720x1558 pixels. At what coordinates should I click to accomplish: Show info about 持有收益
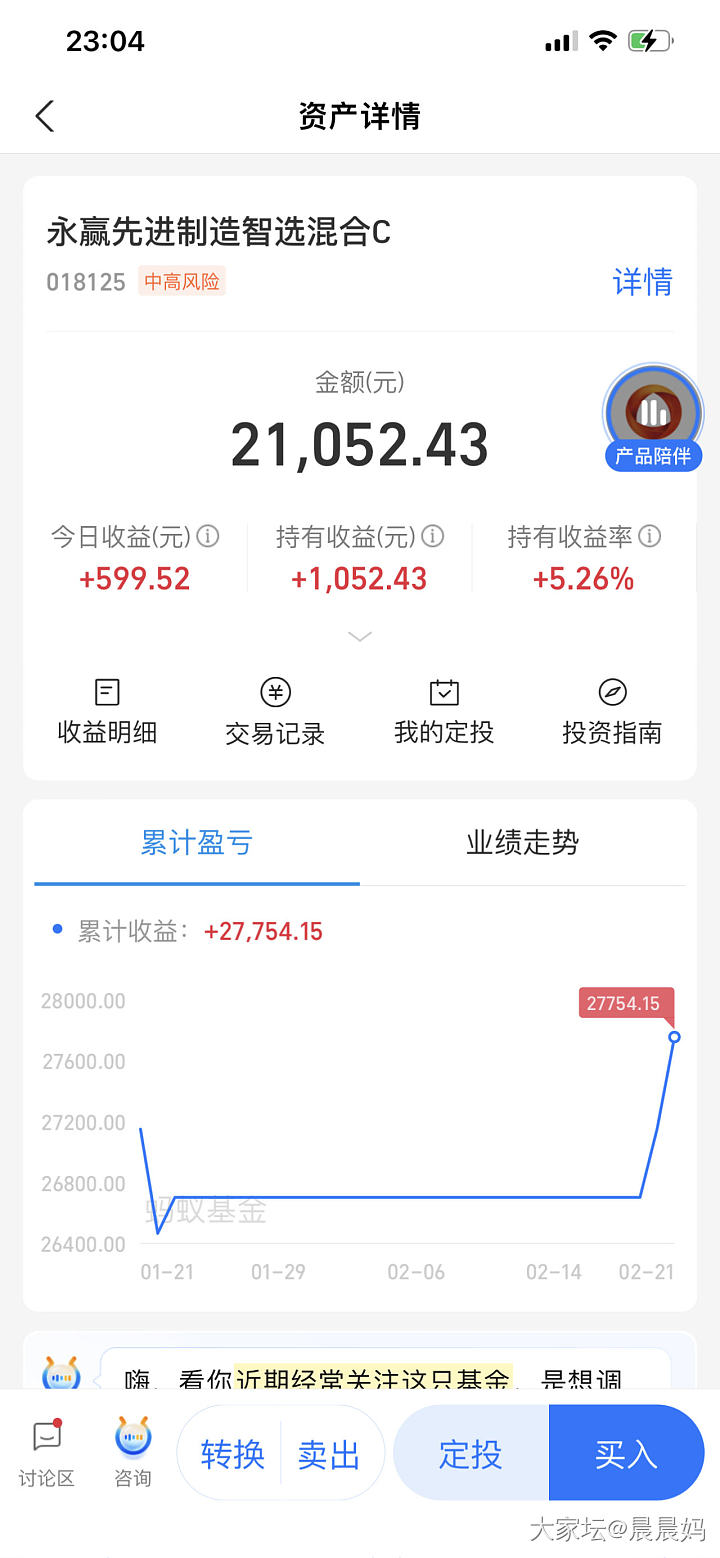point(433,537)
